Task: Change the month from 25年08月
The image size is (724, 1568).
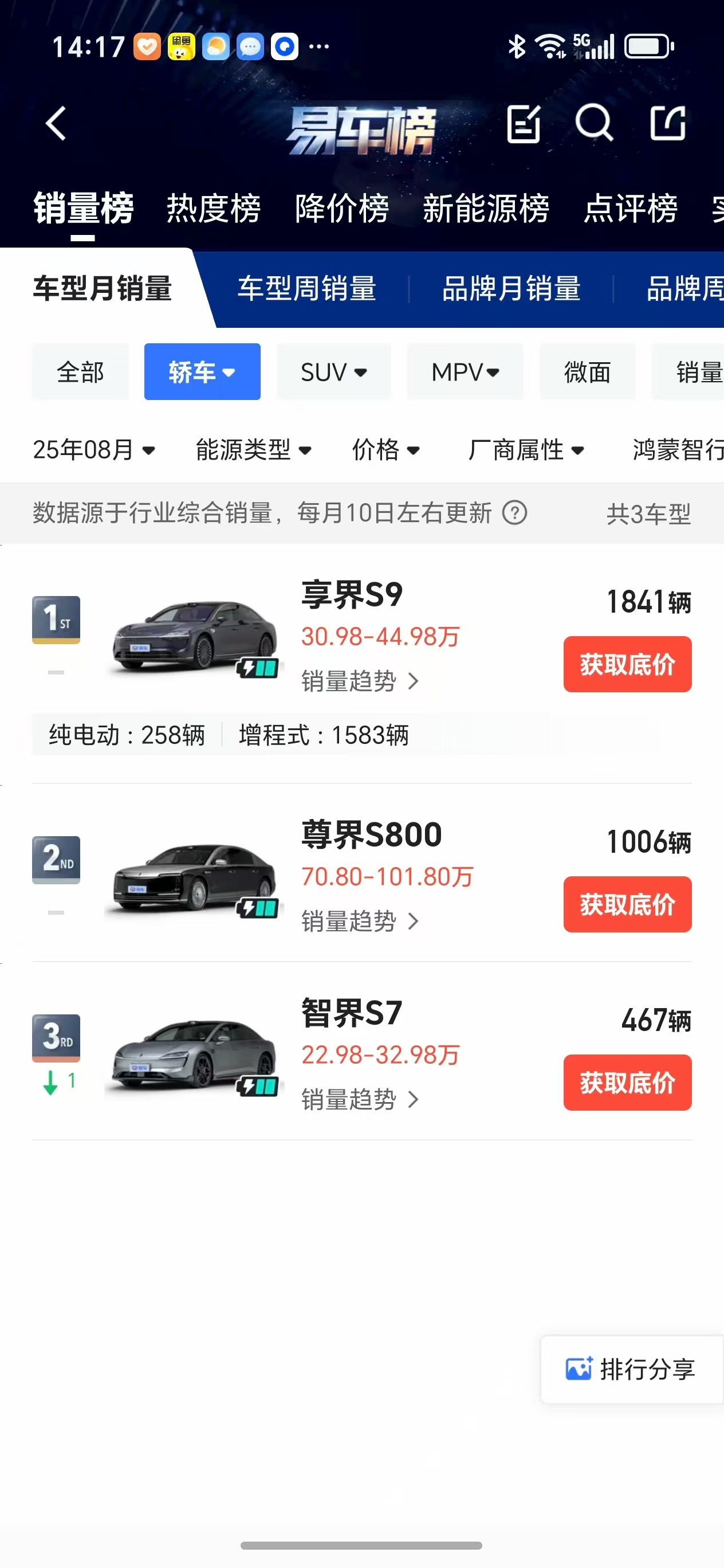Action: coord(95,450)
